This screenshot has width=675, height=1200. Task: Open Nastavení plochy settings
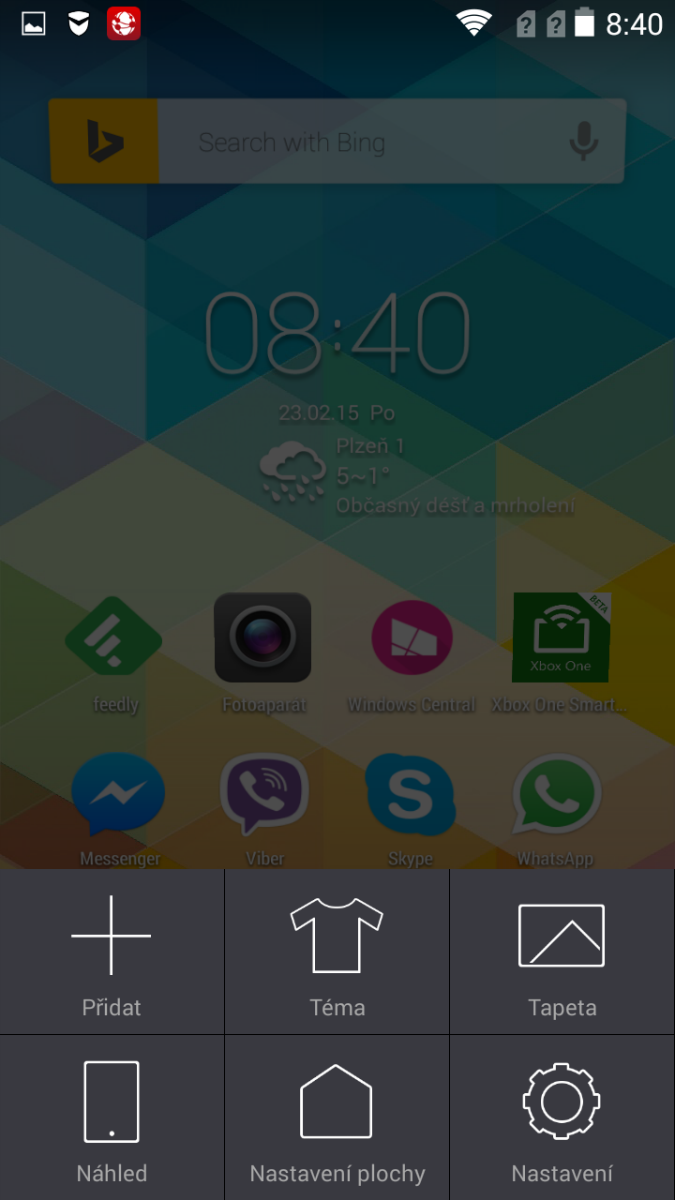337,1117
